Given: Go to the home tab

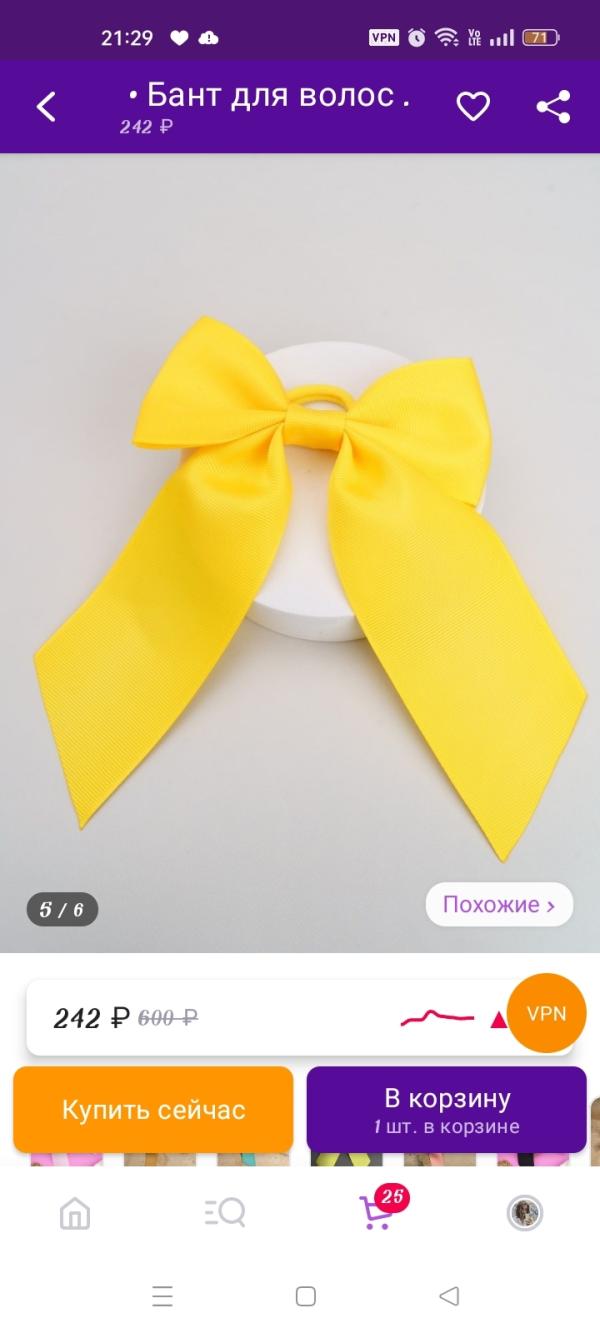Looking at the screenshot, I should pyautogui.click(x=75, y=1213).
